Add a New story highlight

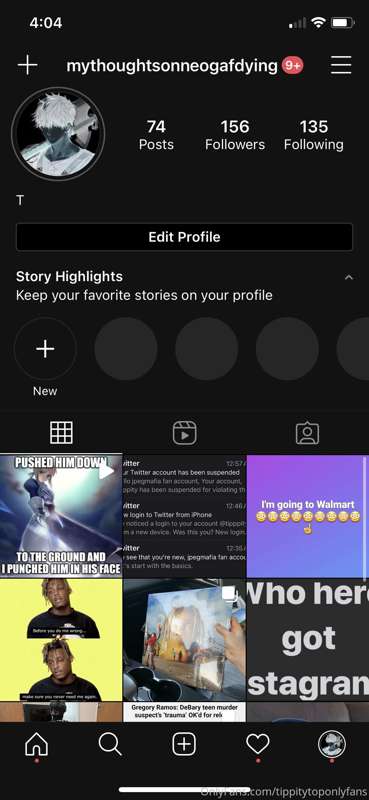(x=45, y=349)
